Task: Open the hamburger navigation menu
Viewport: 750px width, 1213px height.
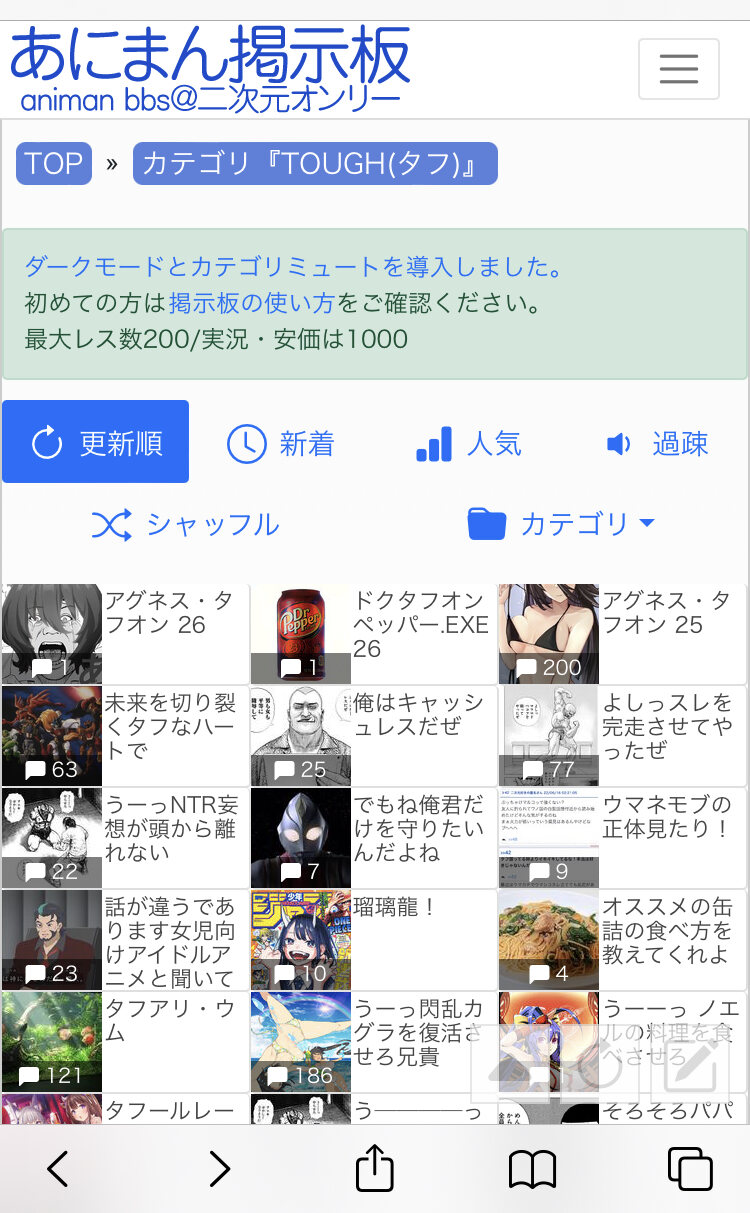Action: point(678,69)
